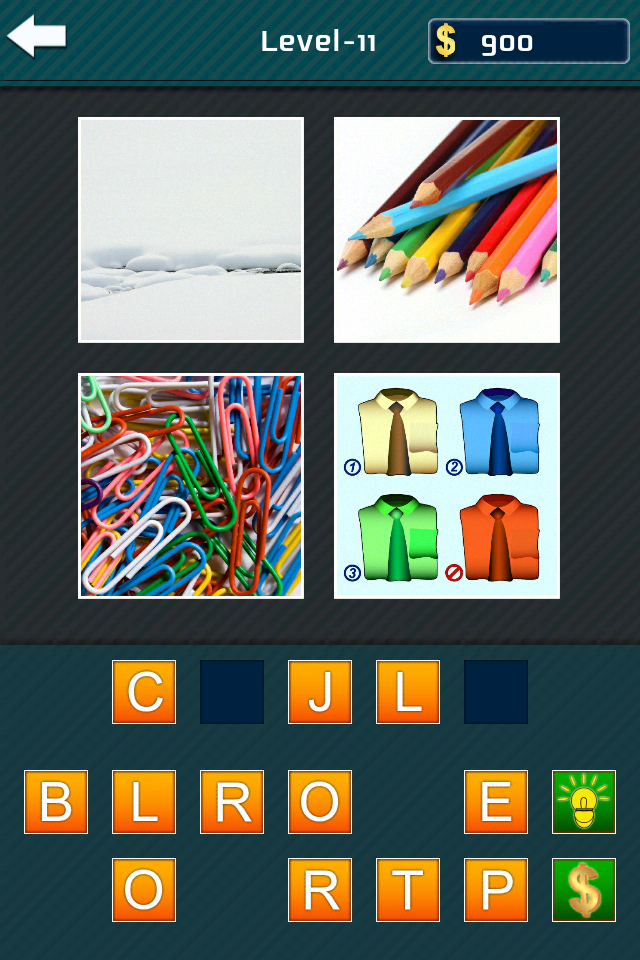Tap the letter P tile

pyautogui.click(x=495, y=889)
